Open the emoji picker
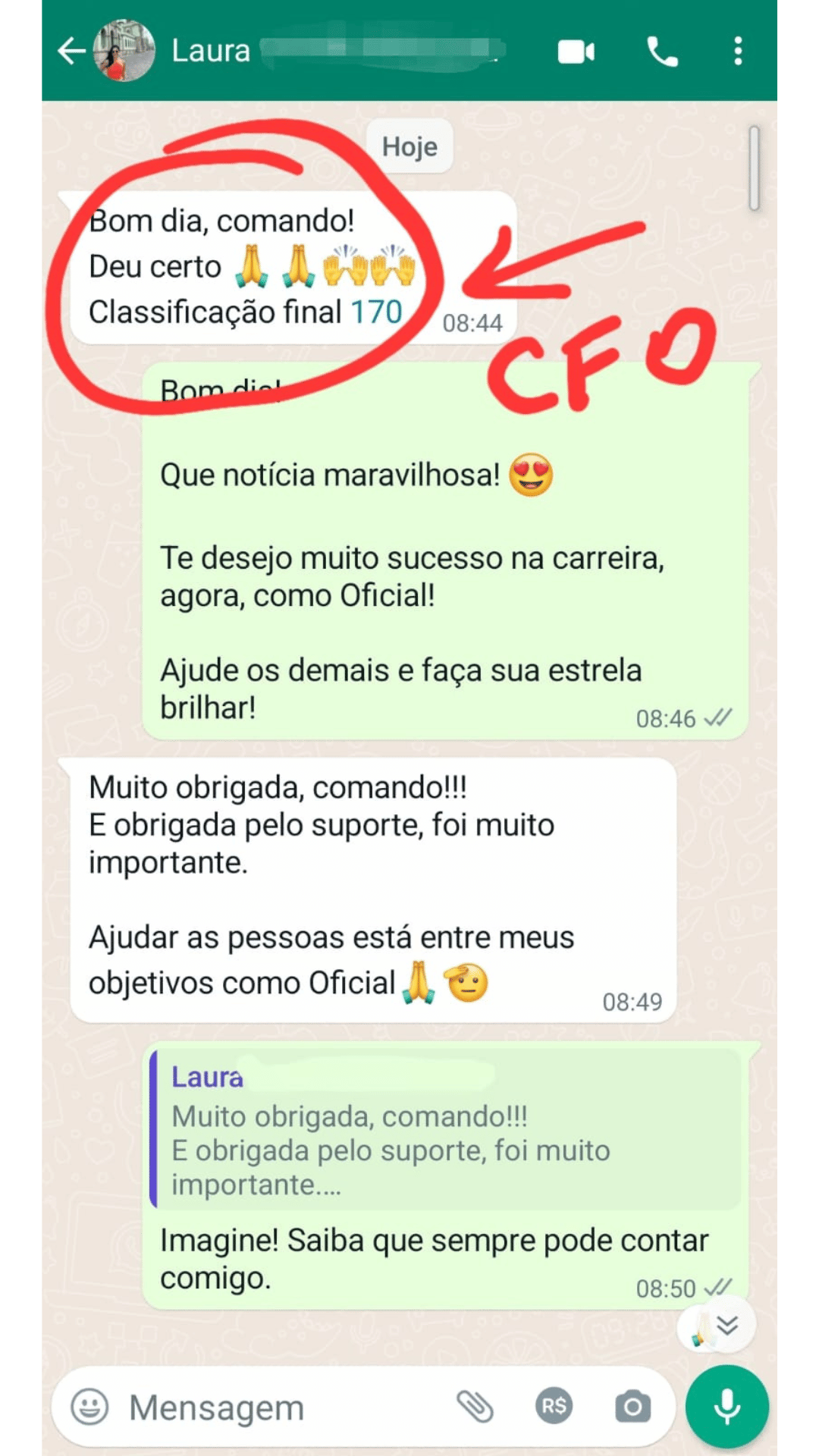The image size is (819, 1456). pyautogui.click(x=89, y=1407)
